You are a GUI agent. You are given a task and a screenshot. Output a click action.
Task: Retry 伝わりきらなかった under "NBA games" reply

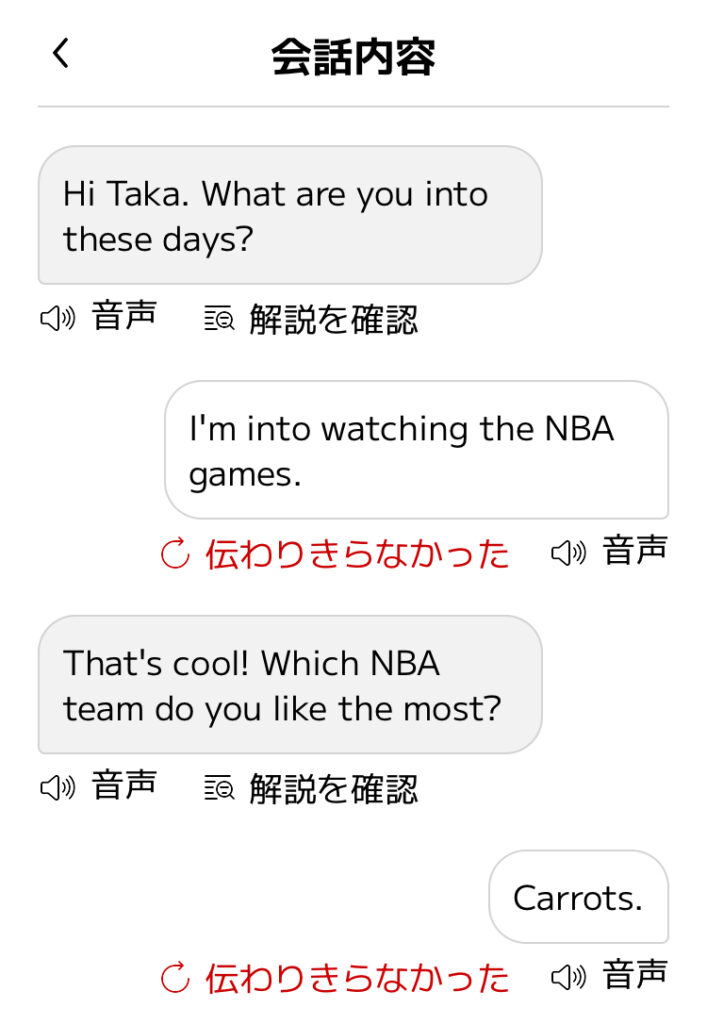point(335,554)
